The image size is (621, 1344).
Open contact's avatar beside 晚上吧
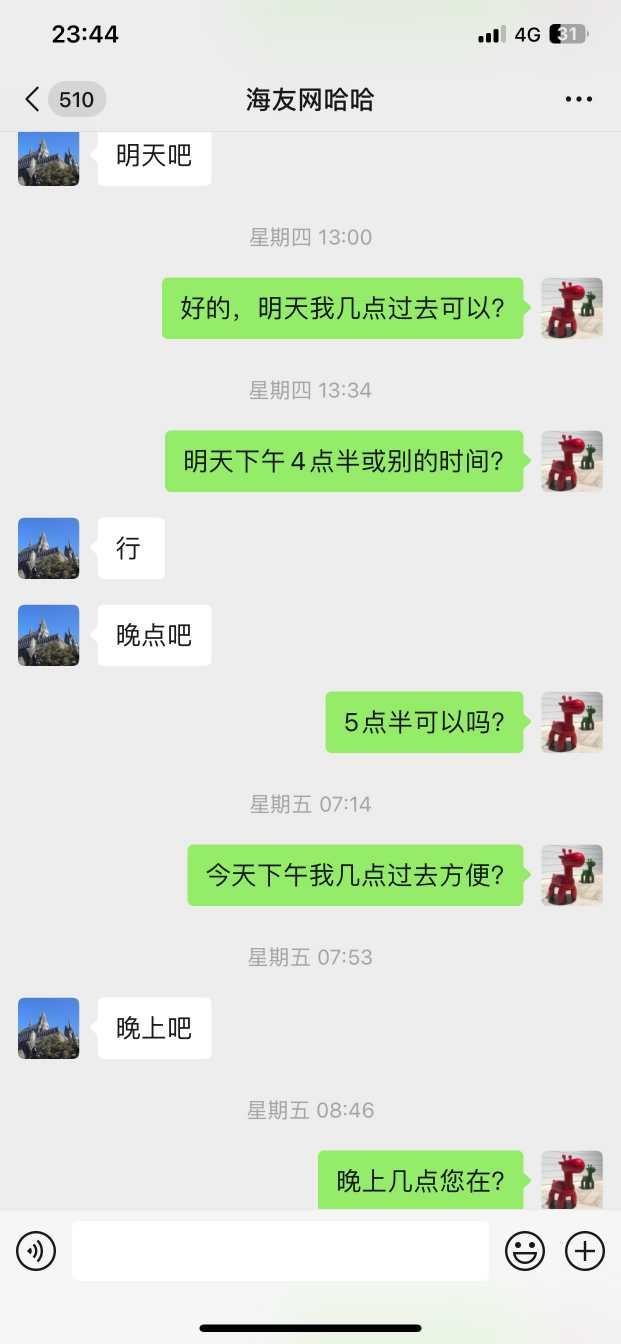tap(48, 1028)
